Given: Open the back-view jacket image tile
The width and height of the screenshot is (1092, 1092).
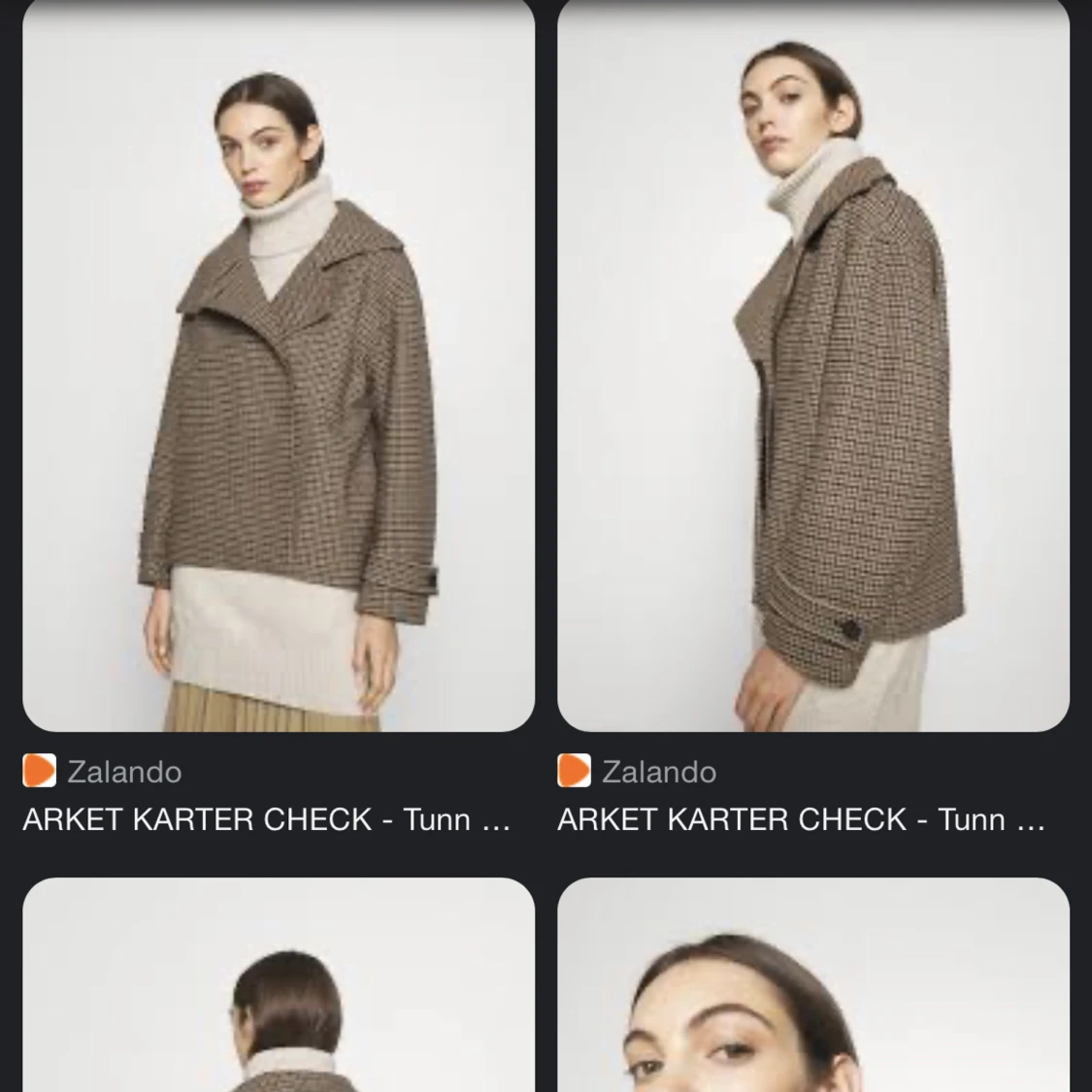Looking at the screenshot, I should pos(279,985).
